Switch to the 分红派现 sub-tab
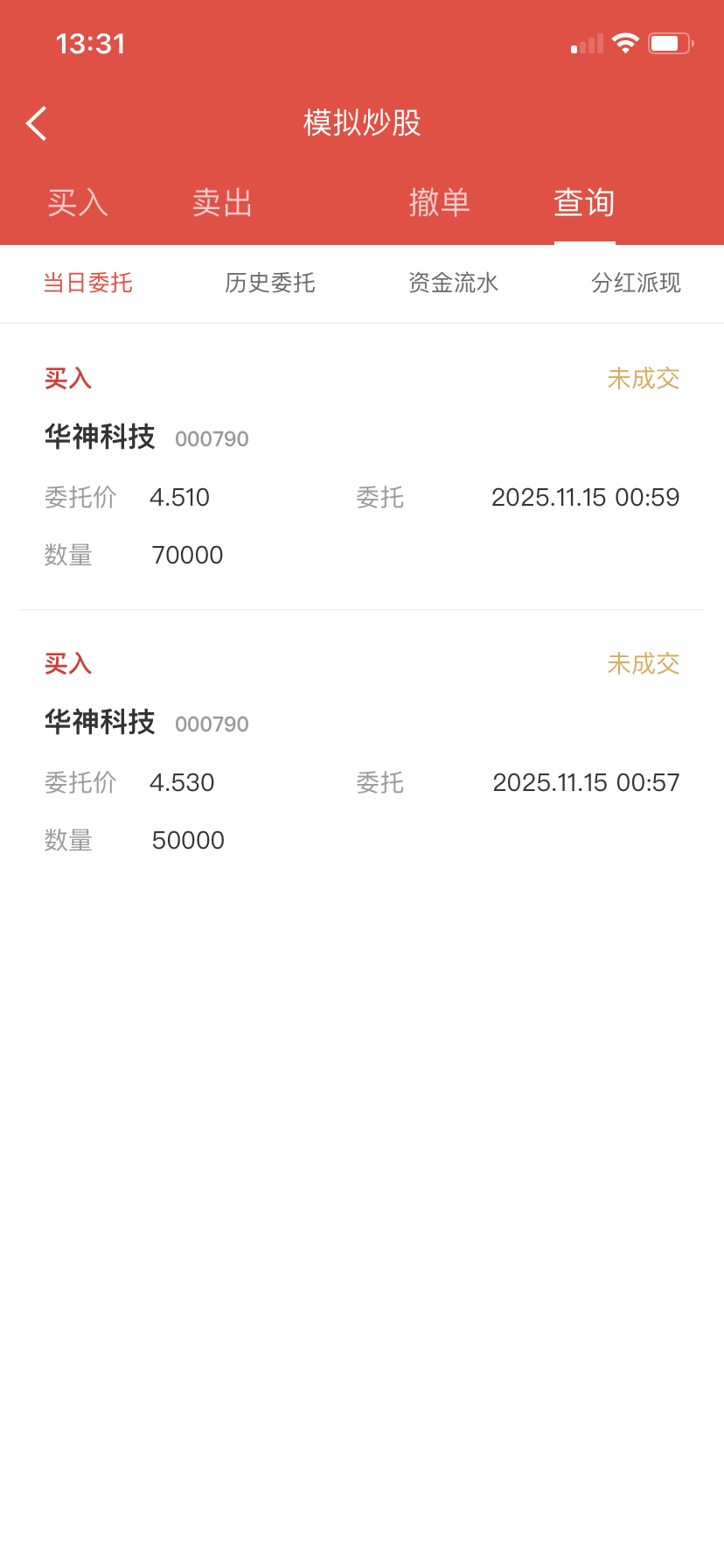The width and height of the screenshot is (724, 1568). pos(636,283)
